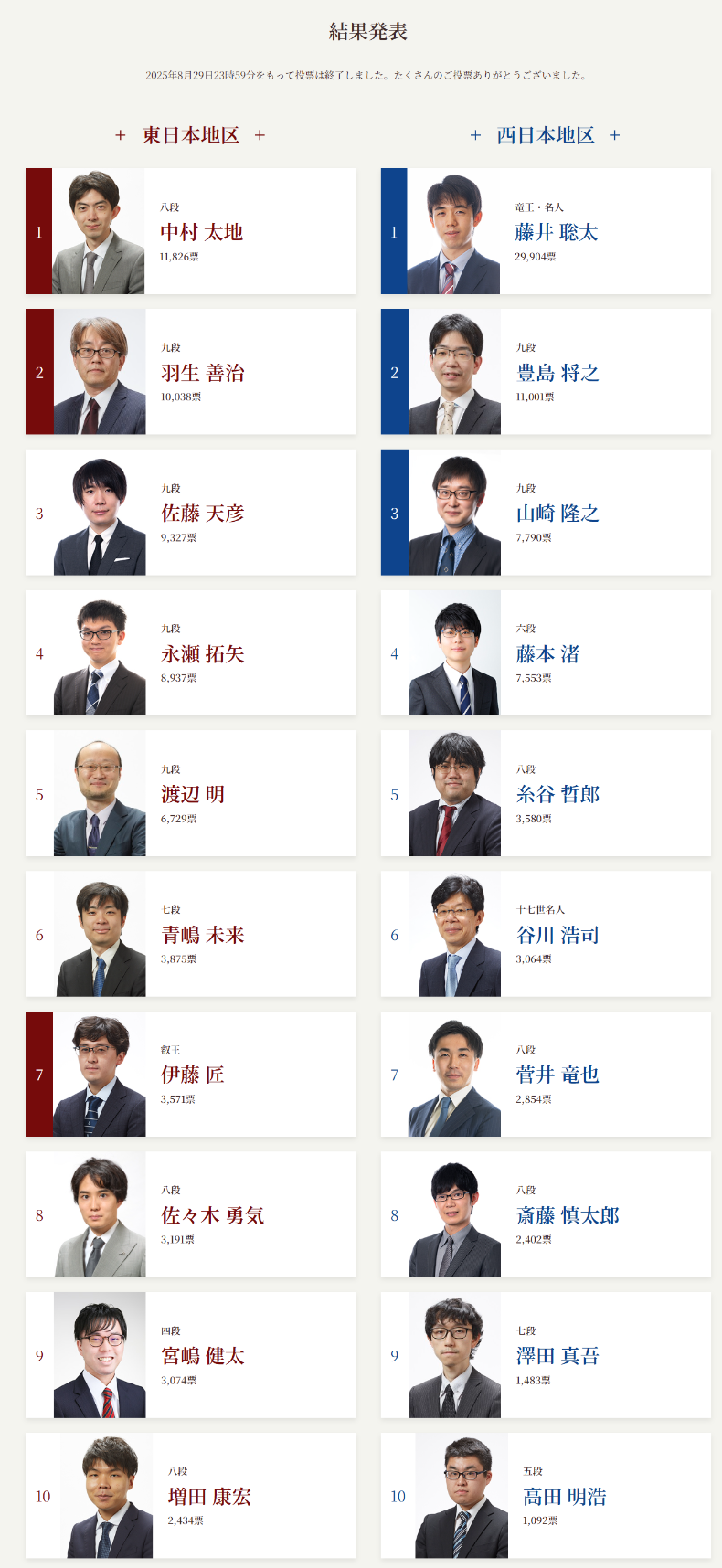The width and height of the screenshot is (722, 1568).
Task: Open 羽生 善治's result card
Action: [x=191, y=372]
